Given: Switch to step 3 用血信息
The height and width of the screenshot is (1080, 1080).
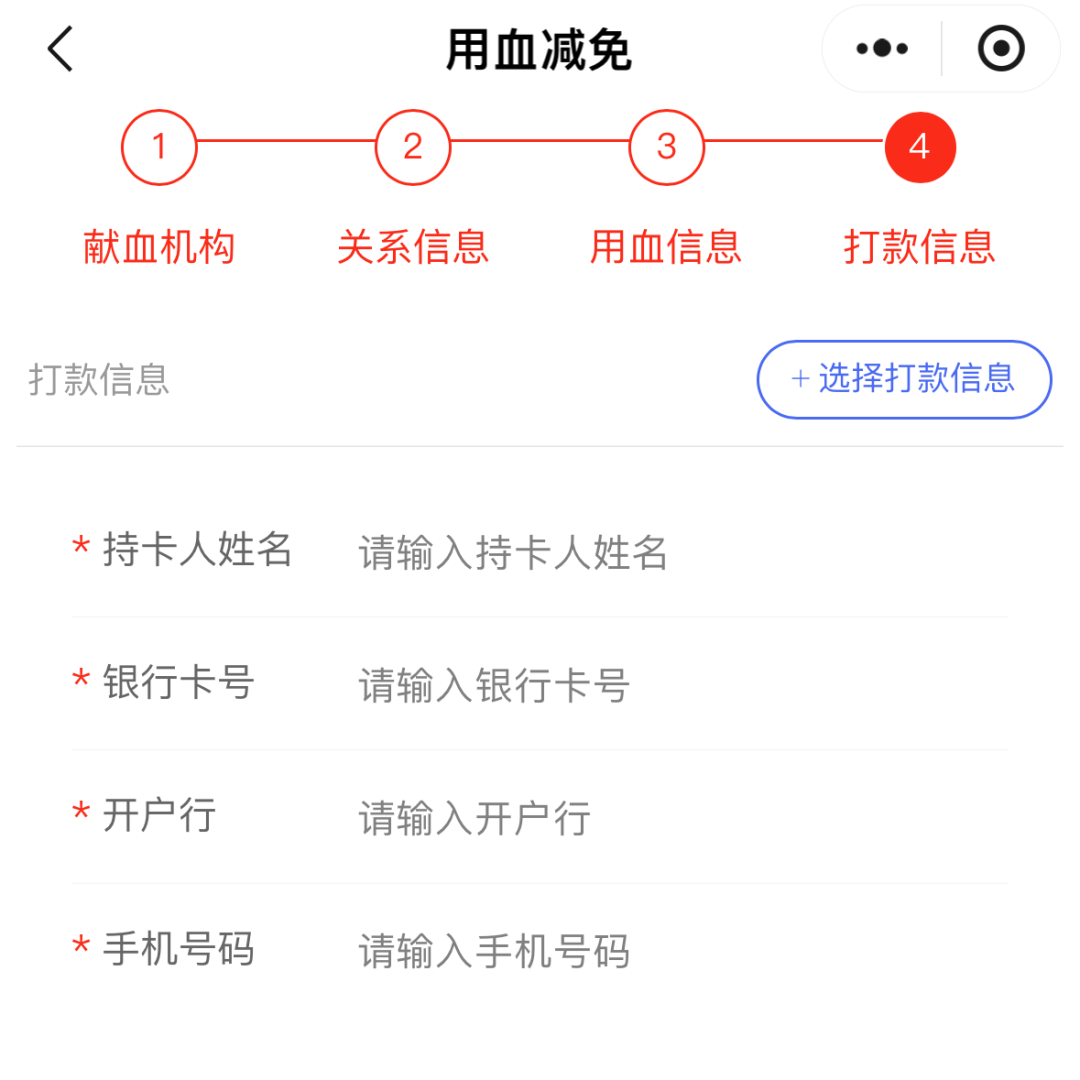Looking at the screenshot, I should tap(666, 148).
